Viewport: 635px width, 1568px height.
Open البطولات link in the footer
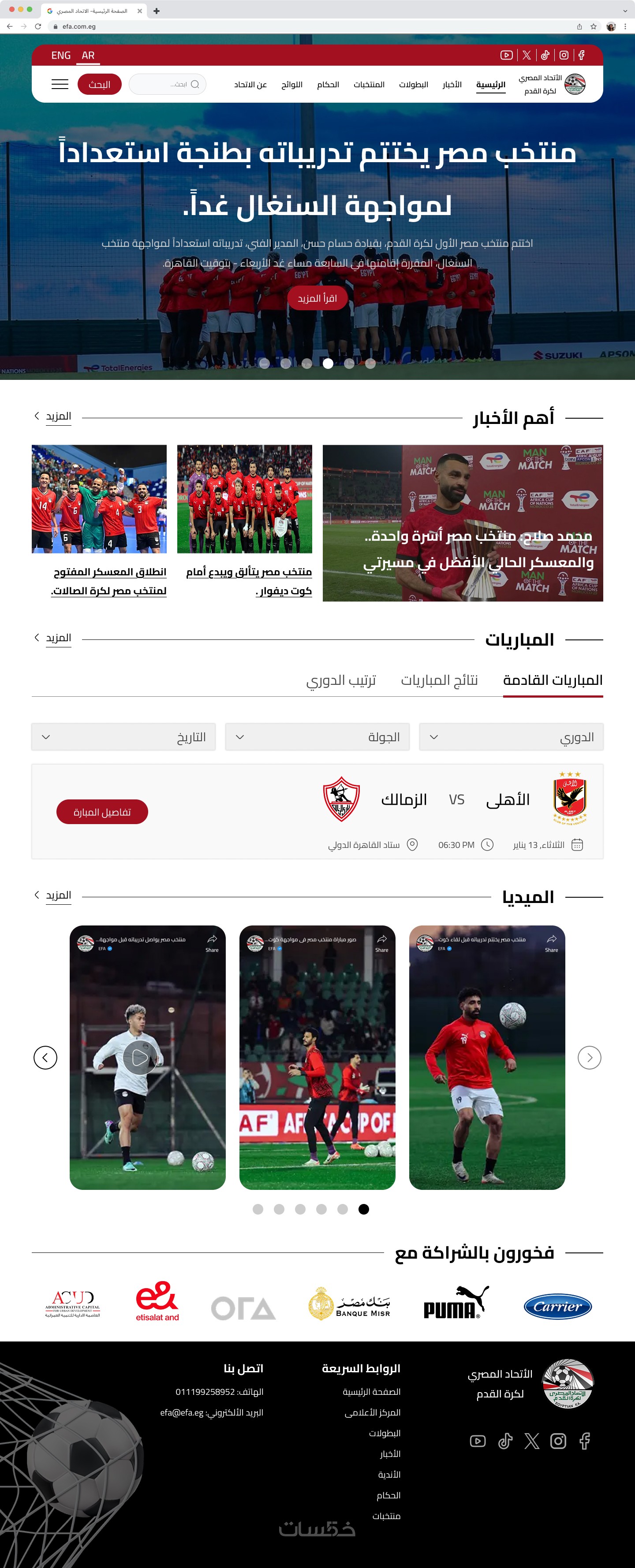point(384,1433)
